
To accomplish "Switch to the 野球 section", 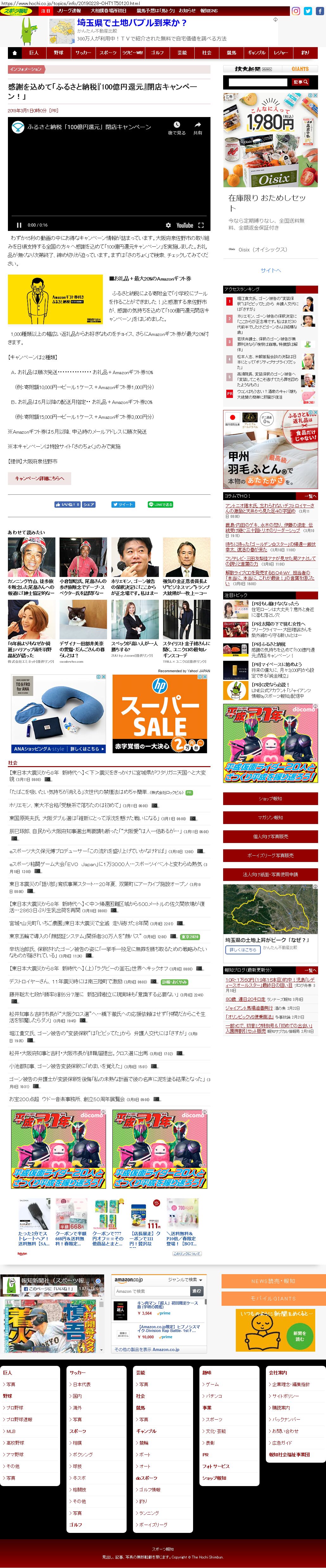I will [59, 53].
